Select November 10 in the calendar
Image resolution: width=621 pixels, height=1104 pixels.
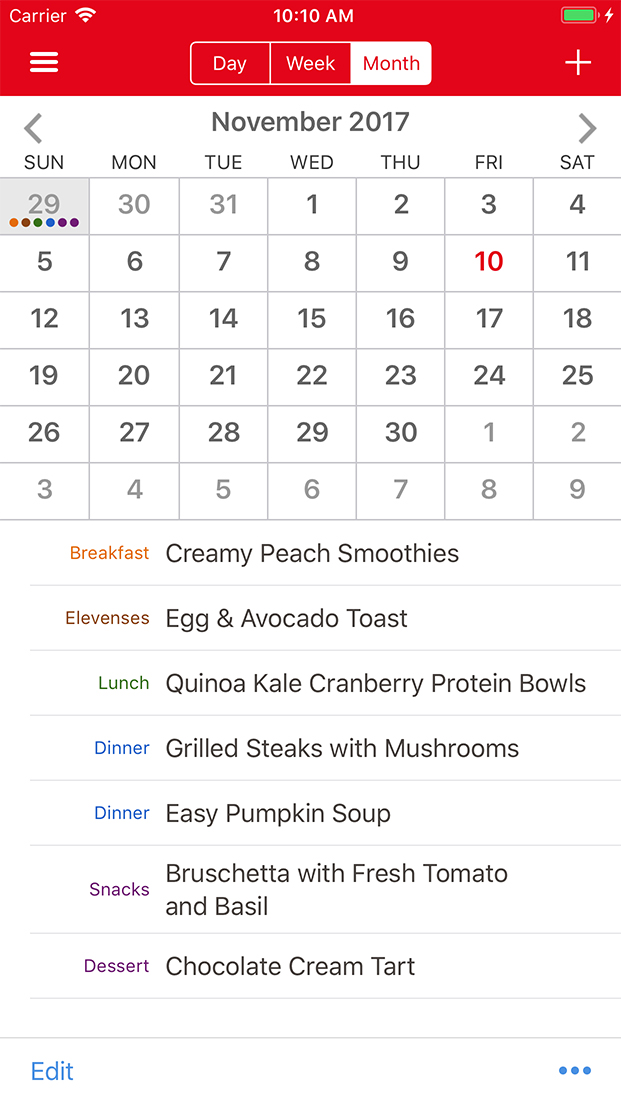tap(488, 262)
